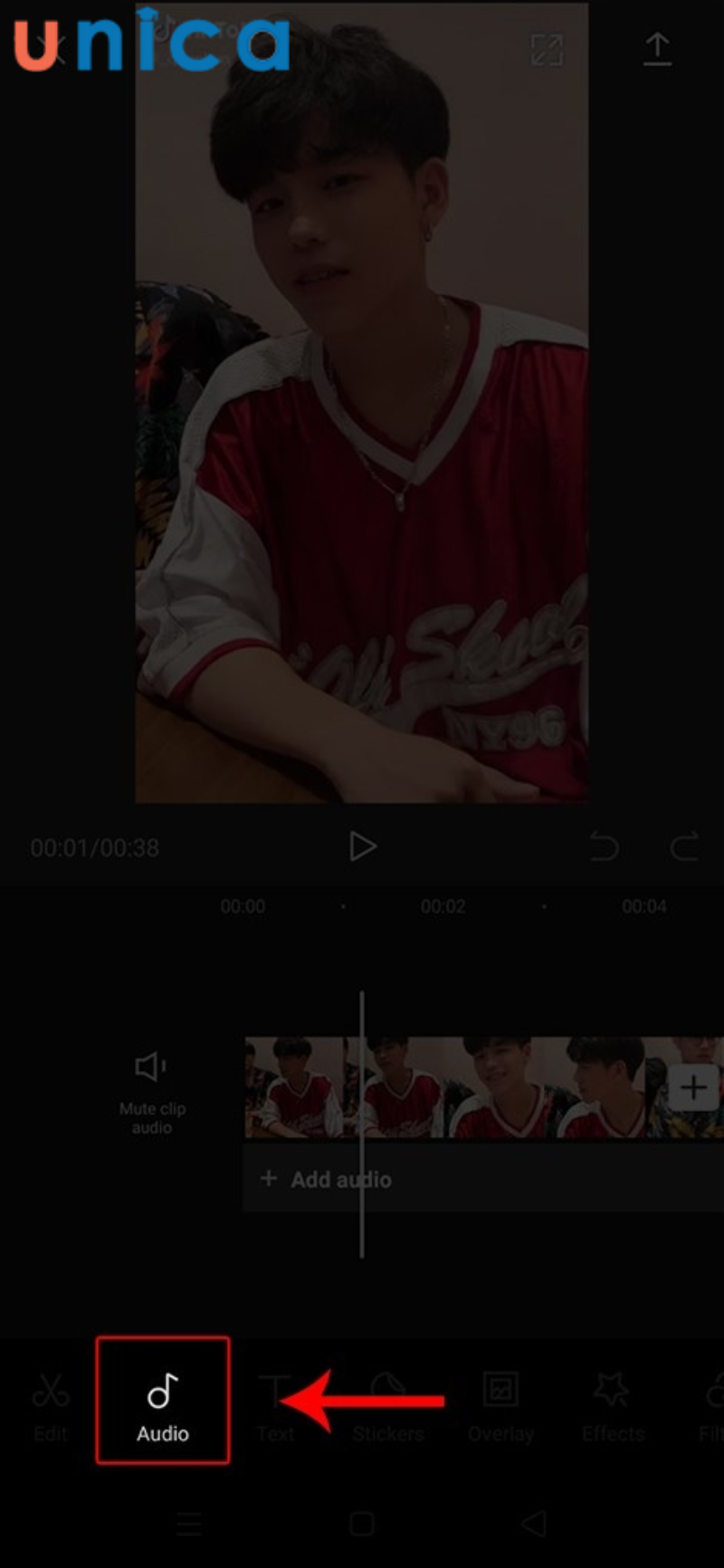Go to the system home screen
Image resolution: width=724 pixels, height=1568 pixels.
click(x=362, y=1524)
